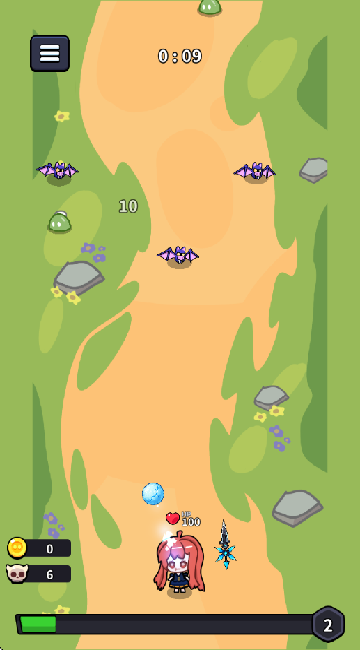Open the hamburger pause menu
The width and height of the screenshot is (360, 650).
point(50,53)
